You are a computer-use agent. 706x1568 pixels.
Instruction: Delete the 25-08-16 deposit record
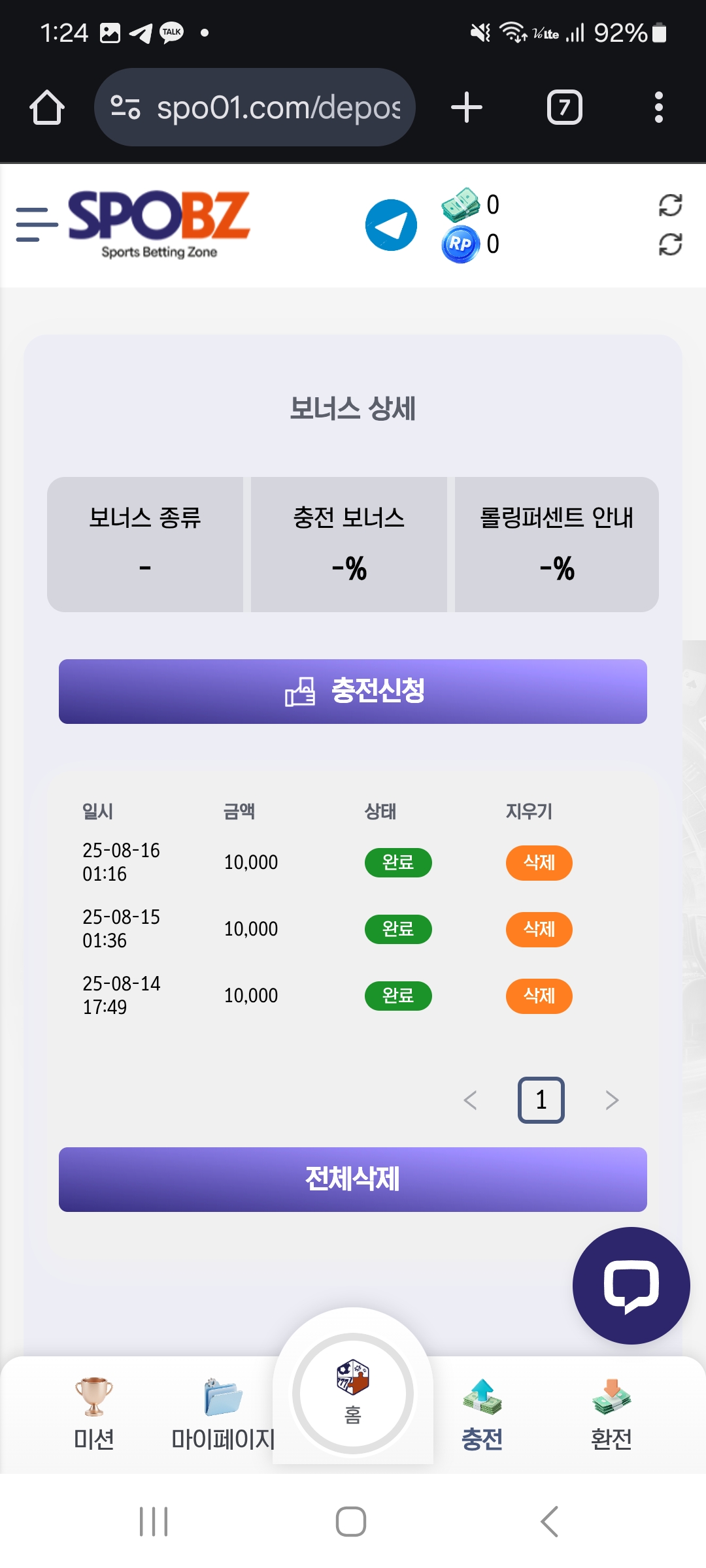point(539,862)
